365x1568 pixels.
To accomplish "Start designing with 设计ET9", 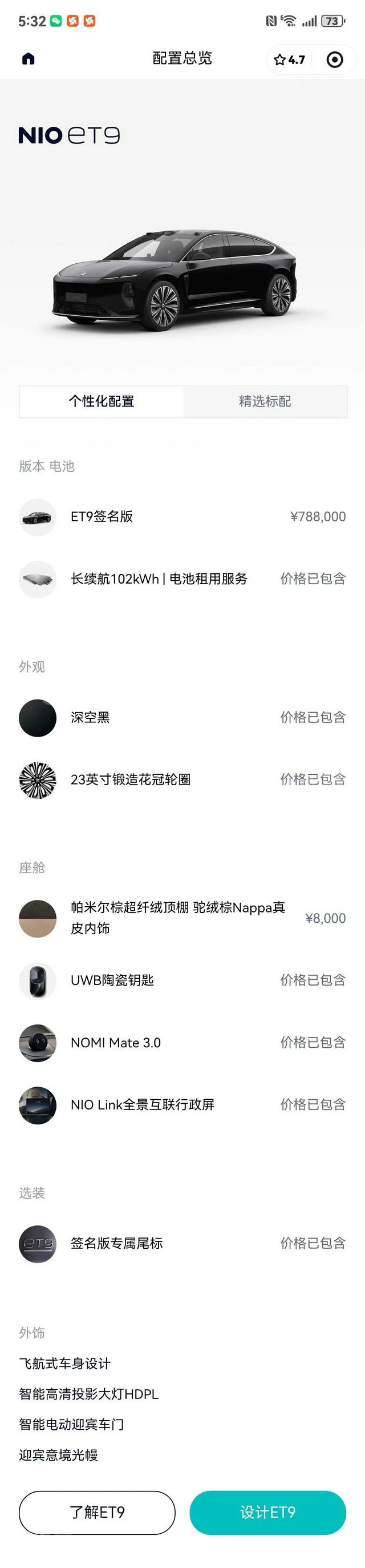I will click(x=267, y=1513).
